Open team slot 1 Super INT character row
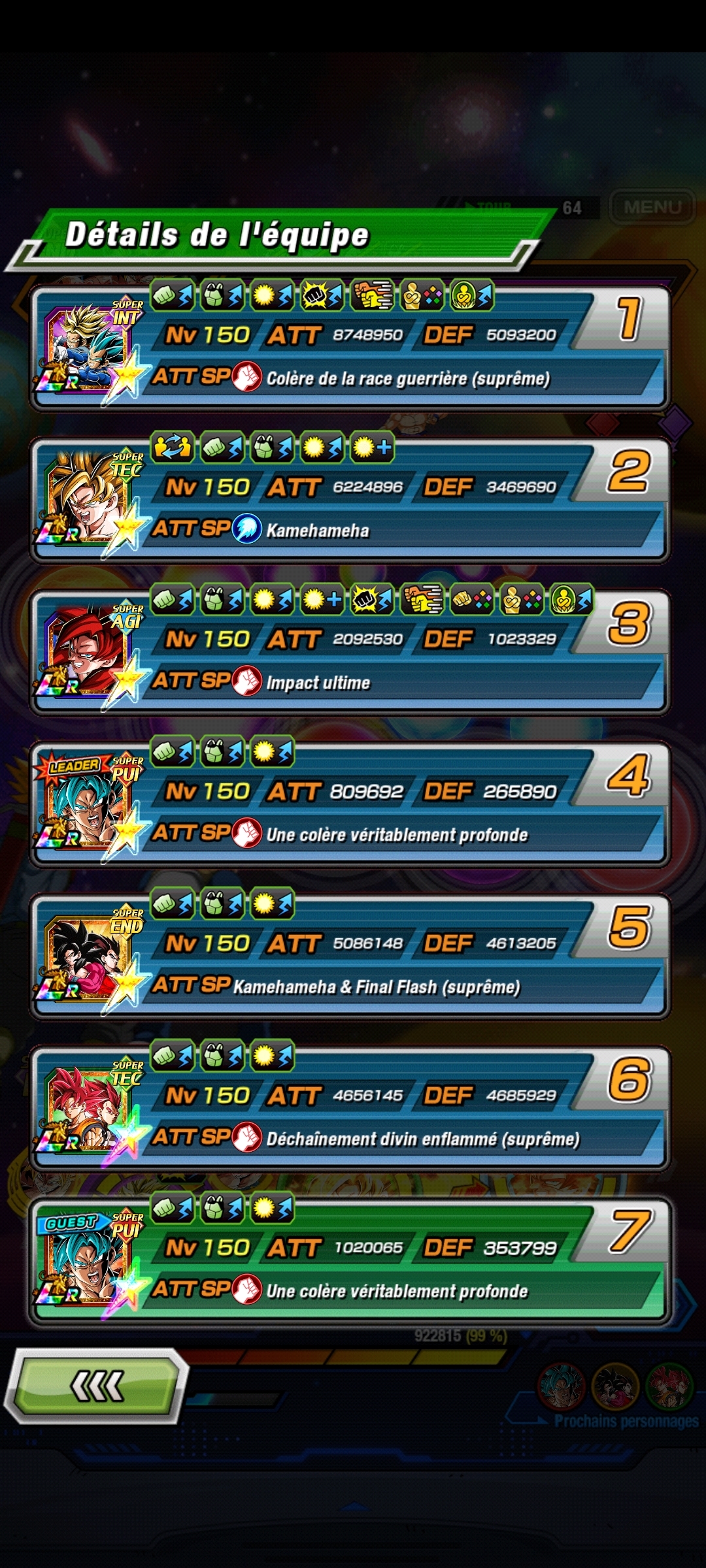The image size is (706, 1568). point(350,347)
